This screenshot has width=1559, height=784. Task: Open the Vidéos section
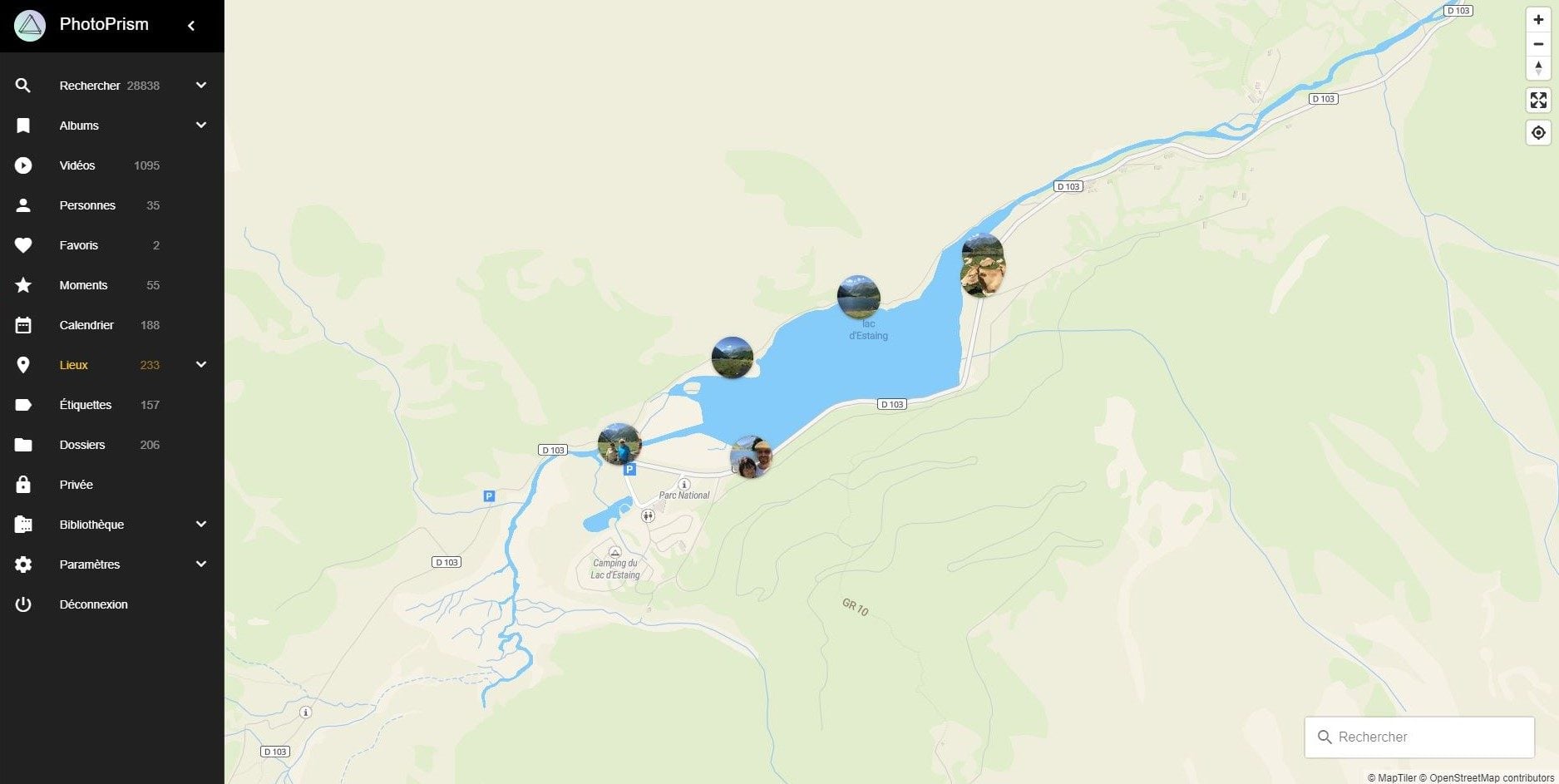pyautogui.click(x=77, y=165)
